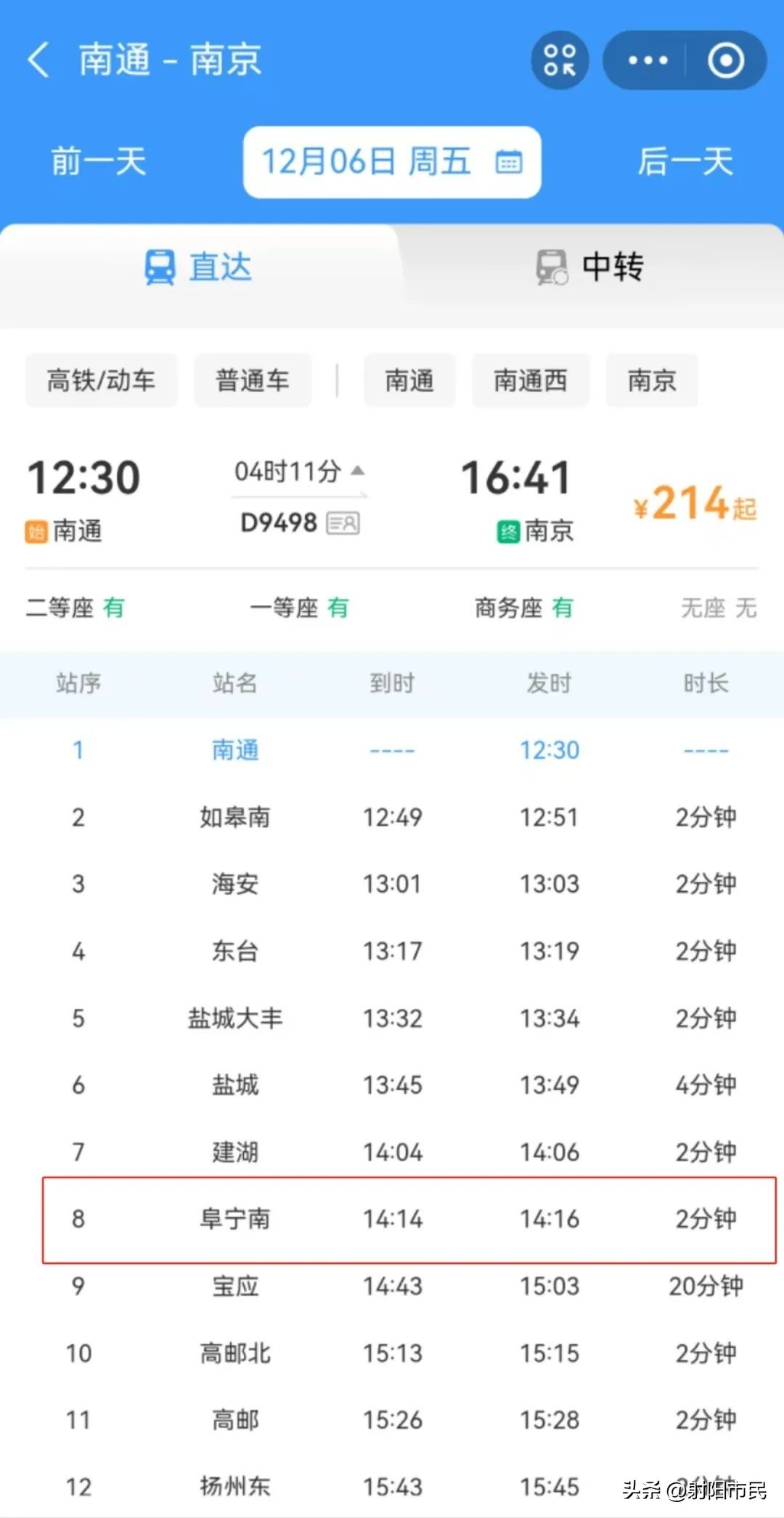This screenshot has height=1518, width=784.
Task: Collapse the D9498 stop list arrow
Action: (x=357, y=471)
